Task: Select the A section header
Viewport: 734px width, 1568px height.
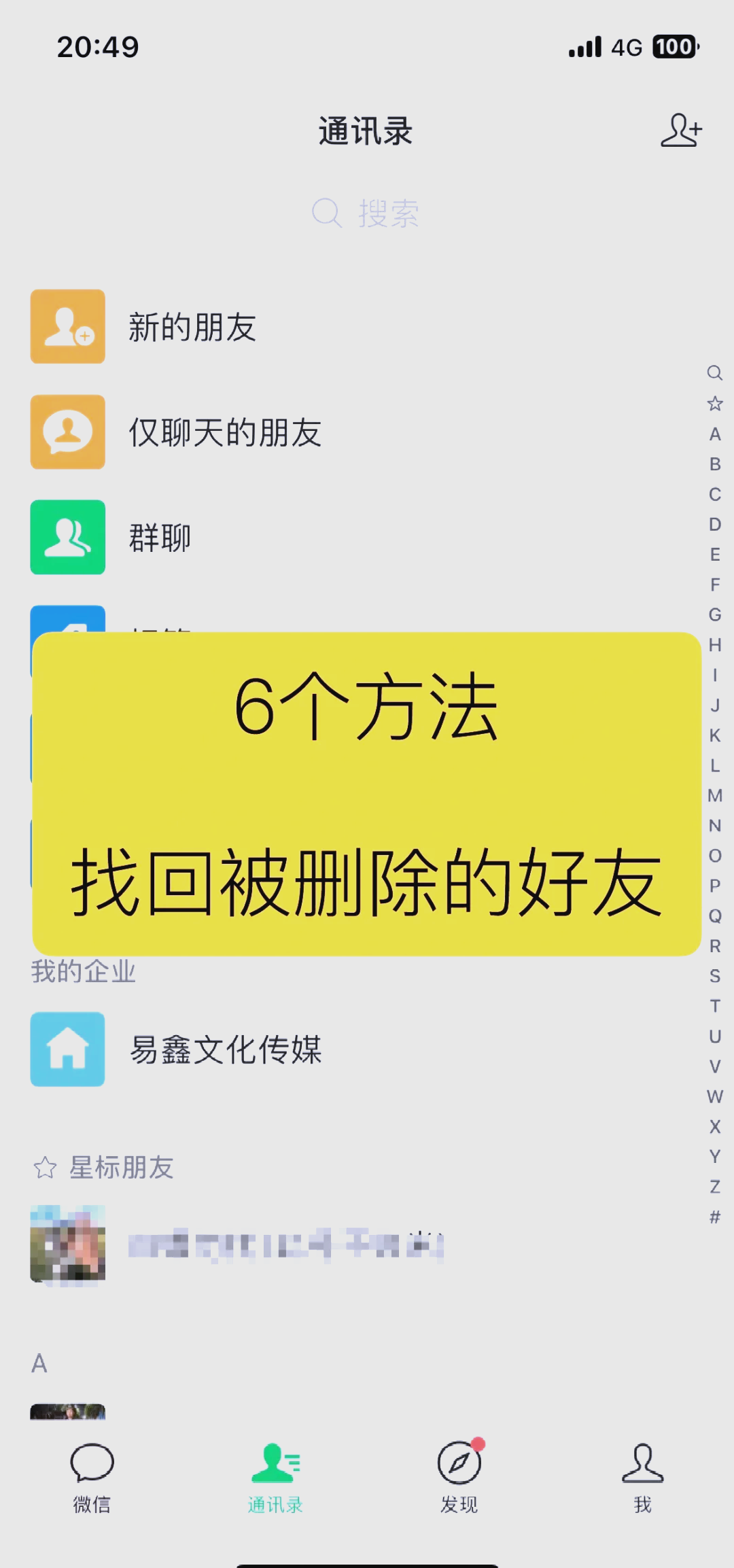Action: (39, 1362)
